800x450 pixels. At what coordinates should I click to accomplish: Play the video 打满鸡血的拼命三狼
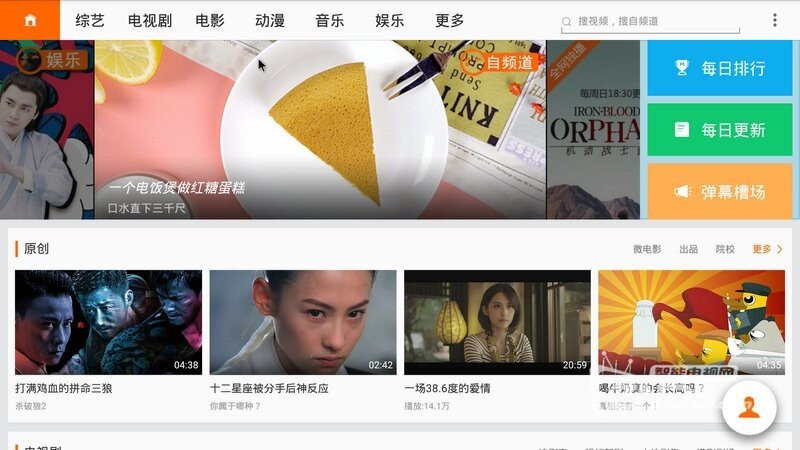[x=108, y=322]
